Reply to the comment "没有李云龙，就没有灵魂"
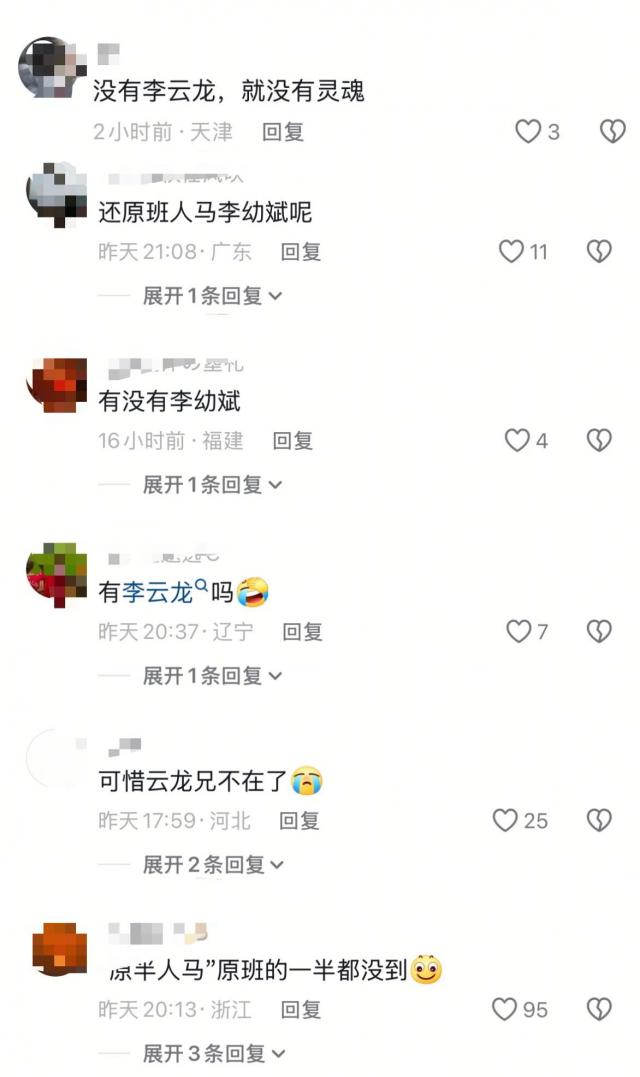640x1077 pixels. [283, 131]
